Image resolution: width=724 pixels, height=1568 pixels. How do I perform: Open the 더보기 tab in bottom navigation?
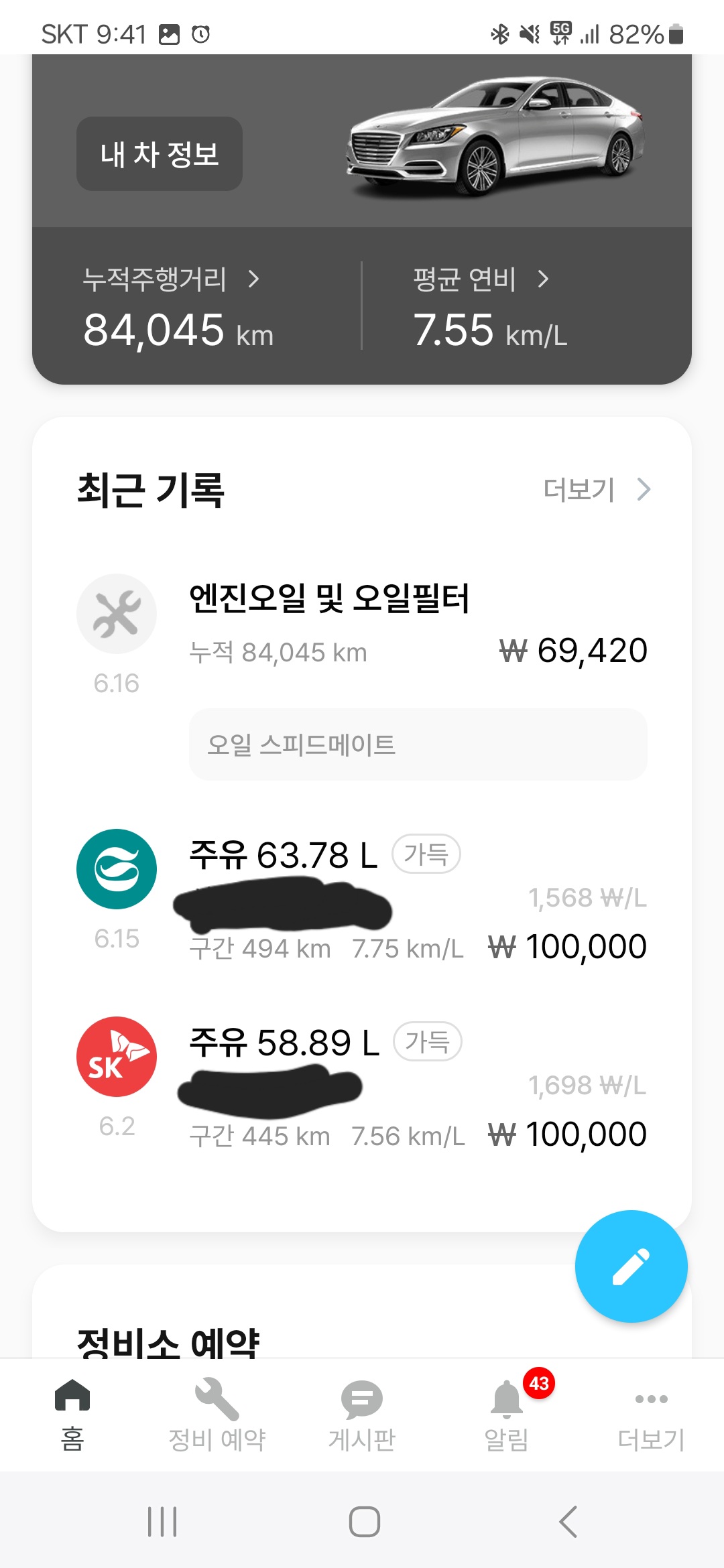coord(652,1415)
